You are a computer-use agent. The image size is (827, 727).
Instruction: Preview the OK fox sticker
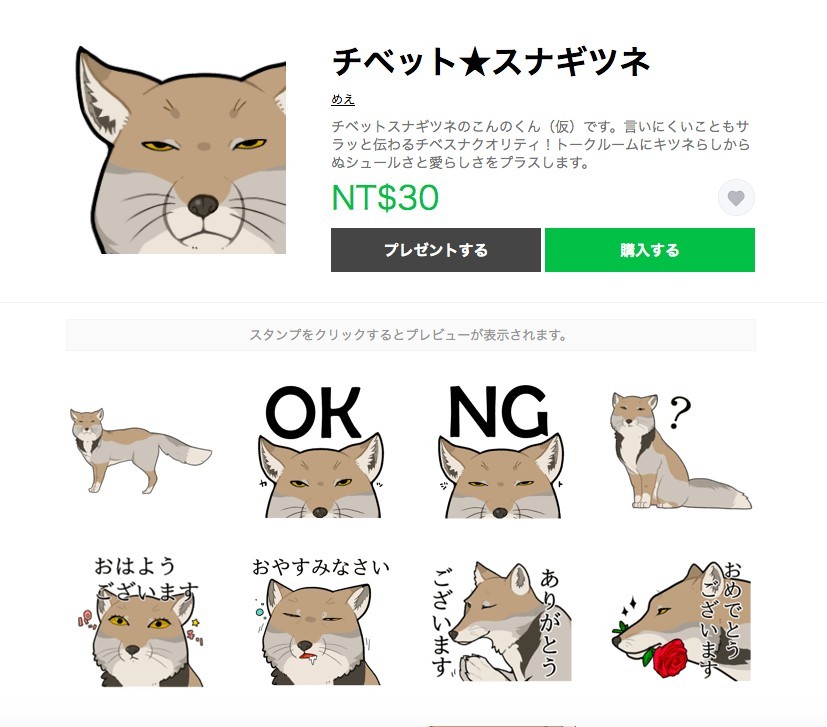point(318,452)
